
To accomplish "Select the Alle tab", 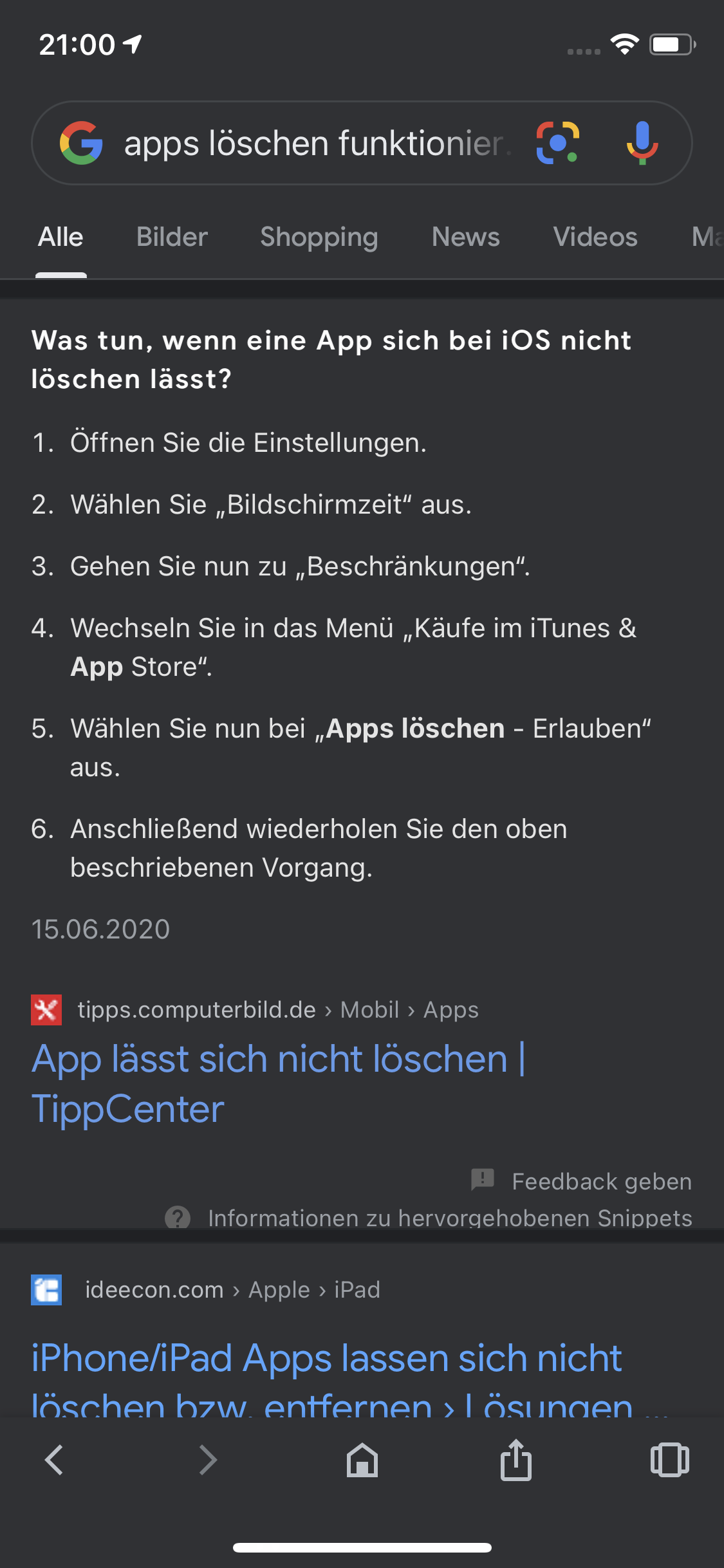I will [x=60, y=237].
